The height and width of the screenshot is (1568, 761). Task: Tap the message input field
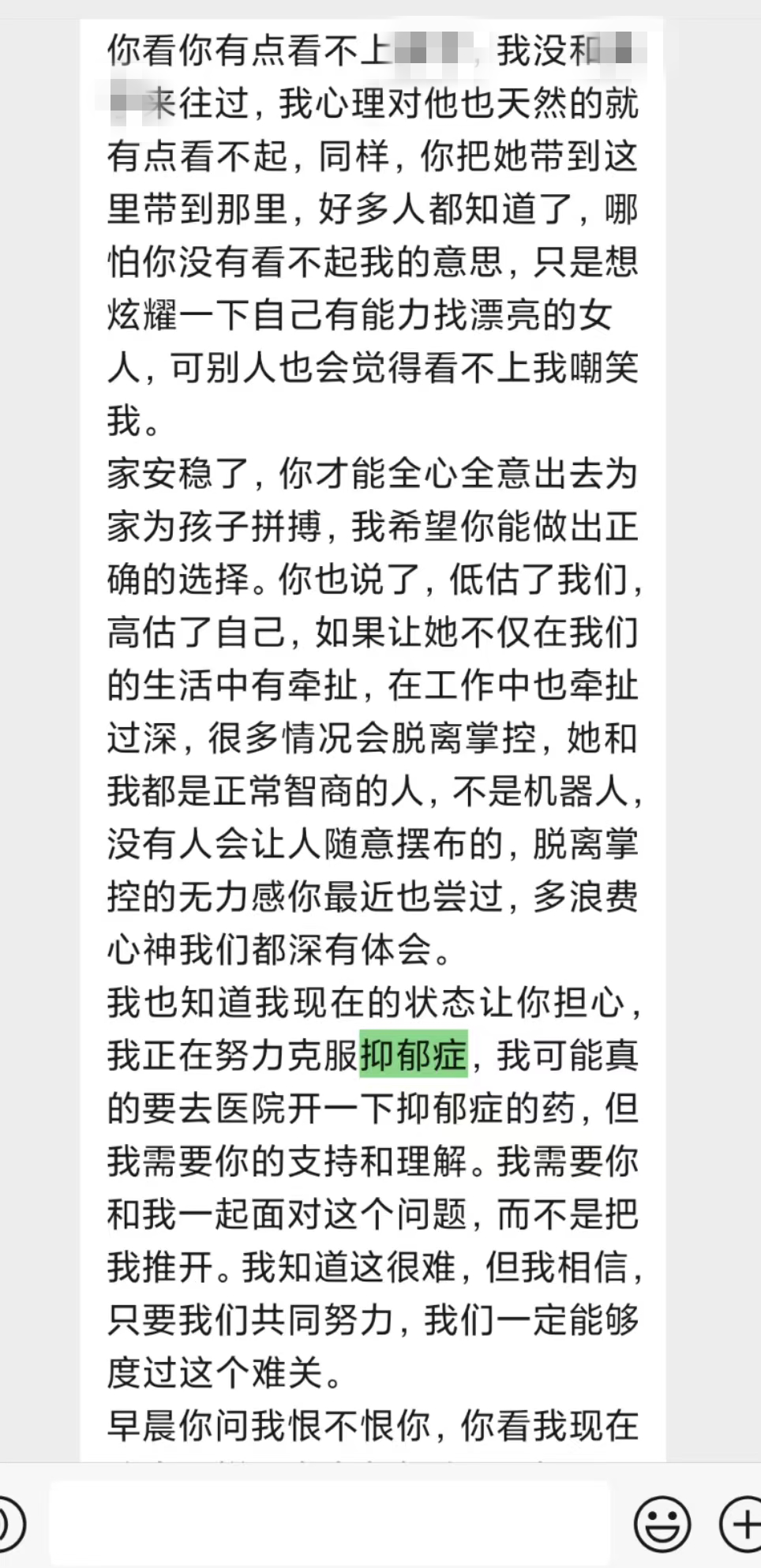click(332, 1522)
